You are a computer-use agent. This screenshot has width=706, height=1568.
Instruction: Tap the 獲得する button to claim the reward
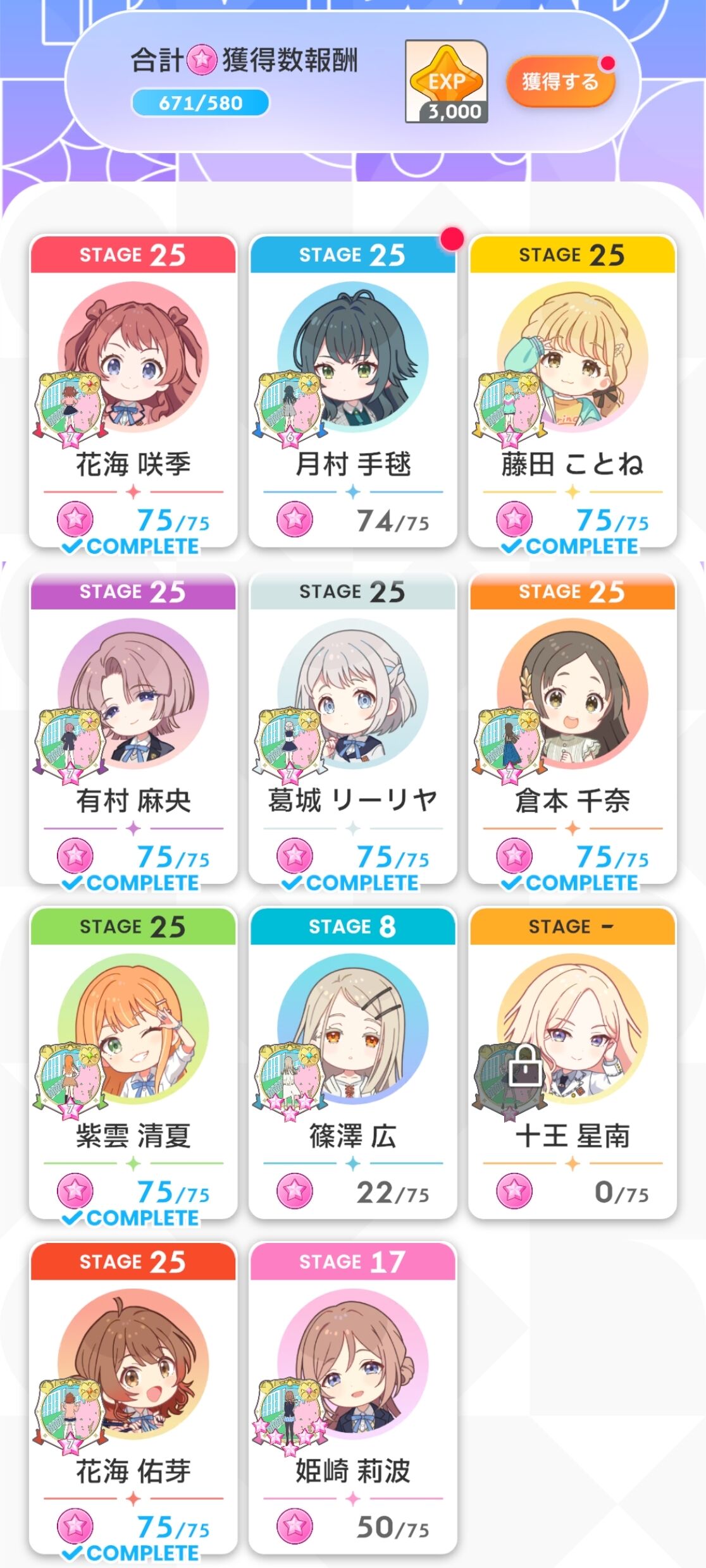560,82
